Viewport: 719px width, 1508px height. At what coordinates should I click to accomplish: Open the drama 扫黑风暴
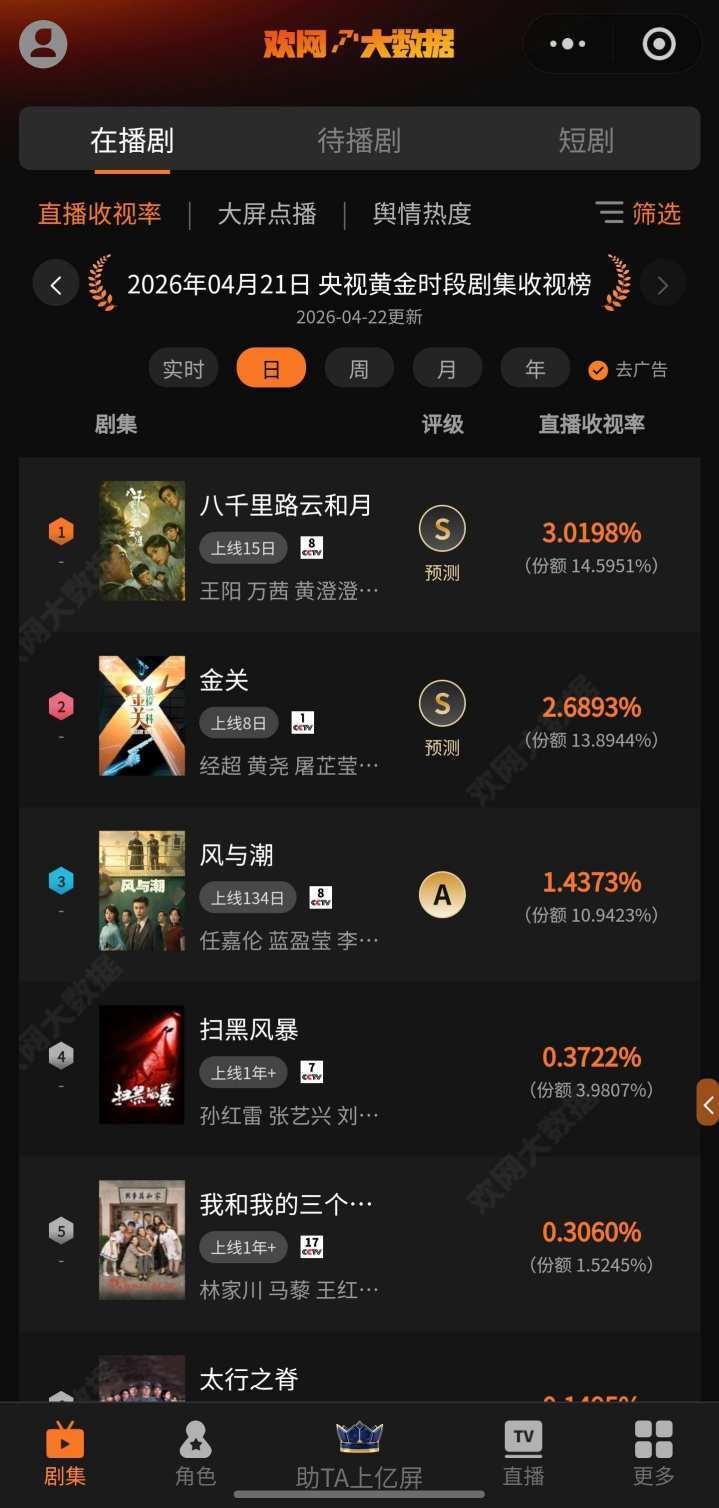click(249, 1031)
